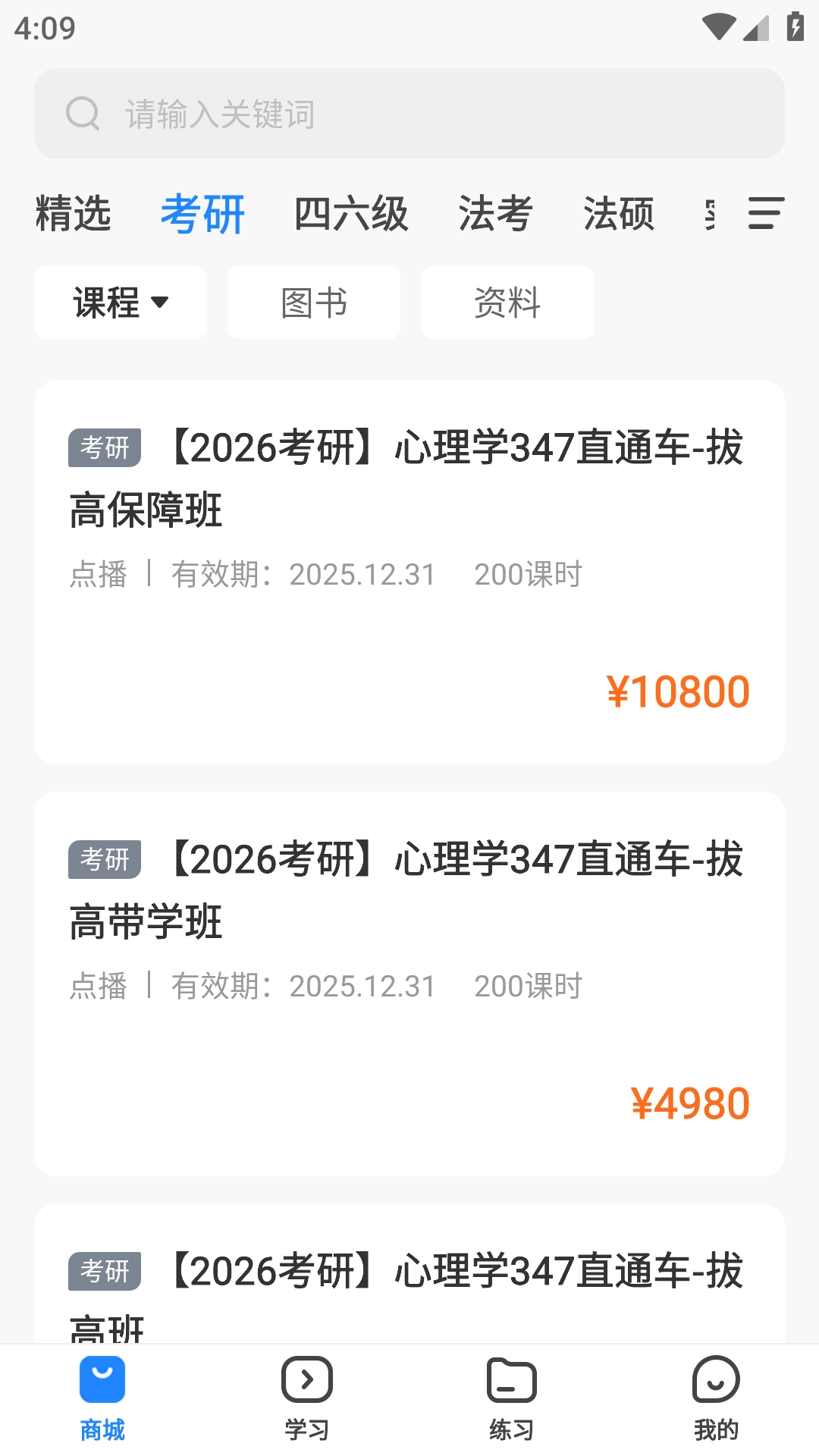Expand the 课程 dropdown filter
The image size is (819, 1456).
[121, 303]
